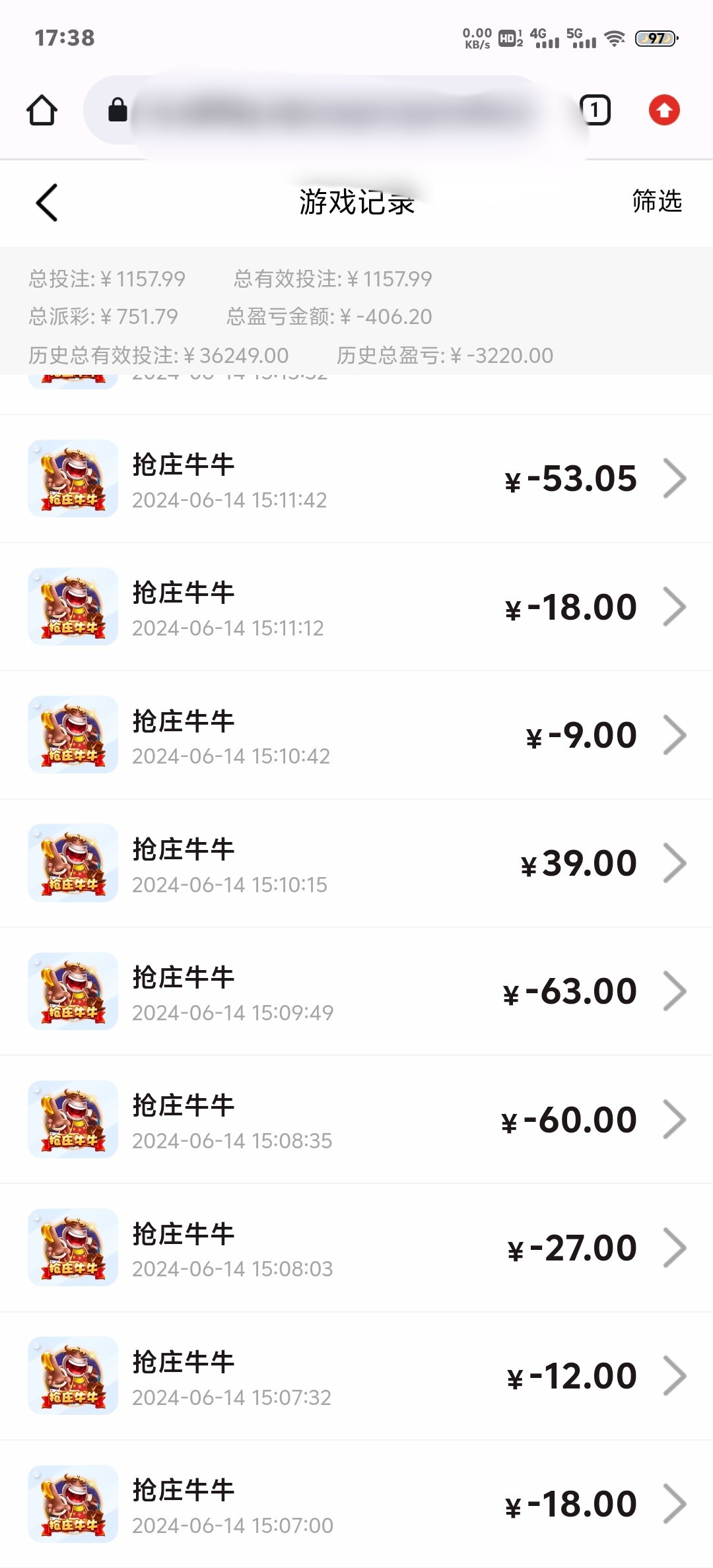
Task: Select the ¥-12.00 record at 15:07:32
Action: [356, 1376]
